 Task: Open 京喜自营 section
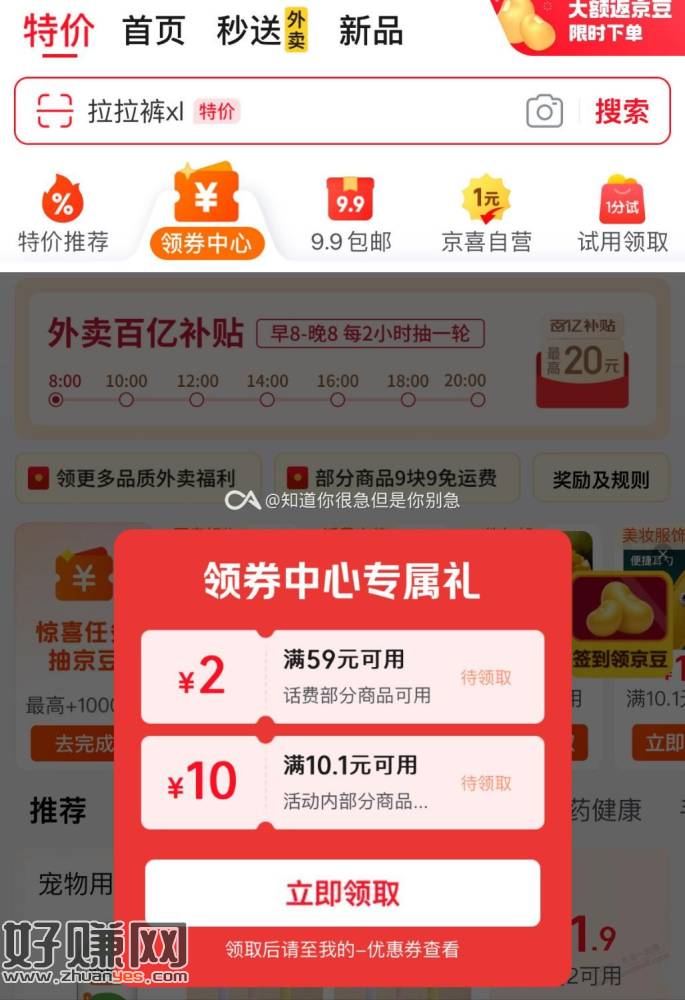pyautogui.click(x=486, y=214)
